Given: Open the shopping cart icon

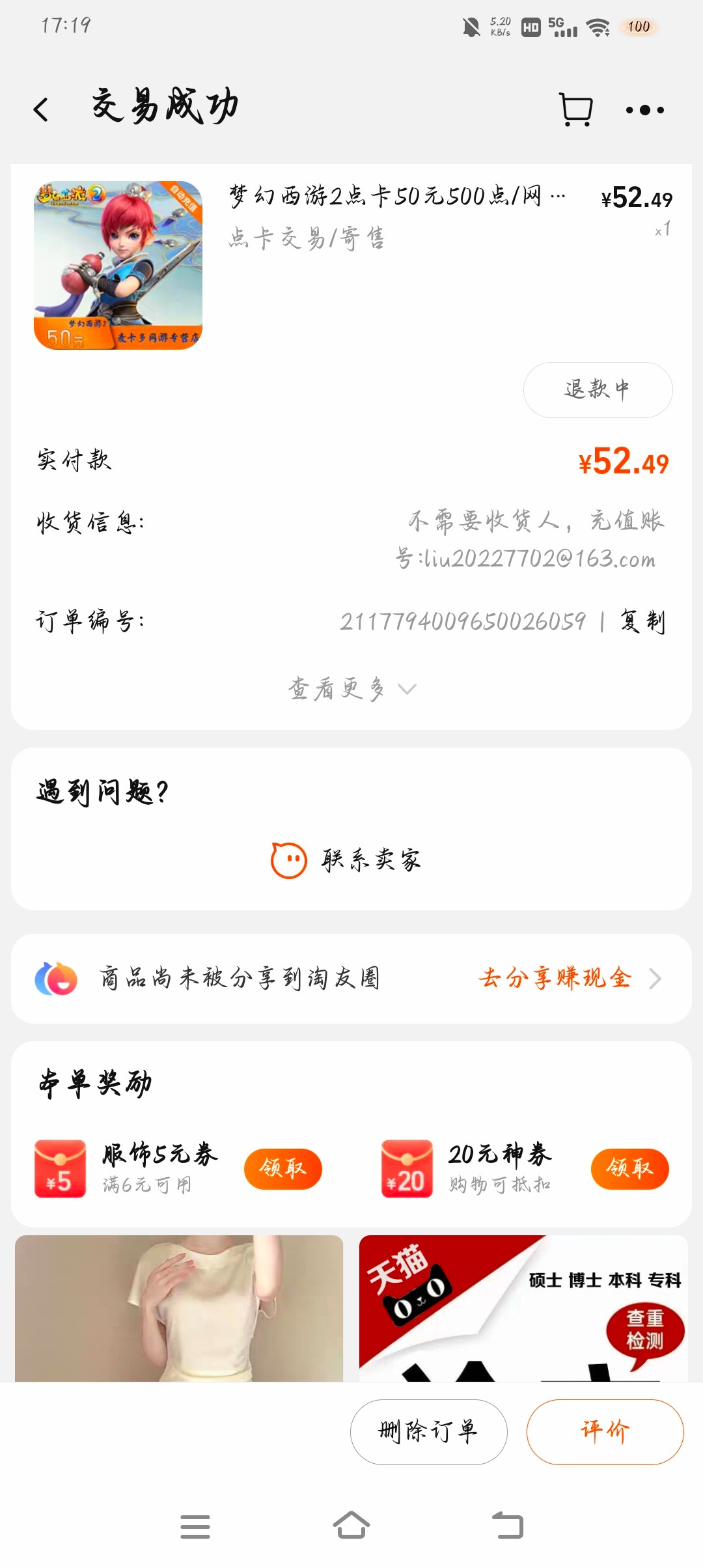Looking at the screenshot, I should (576, 109).
